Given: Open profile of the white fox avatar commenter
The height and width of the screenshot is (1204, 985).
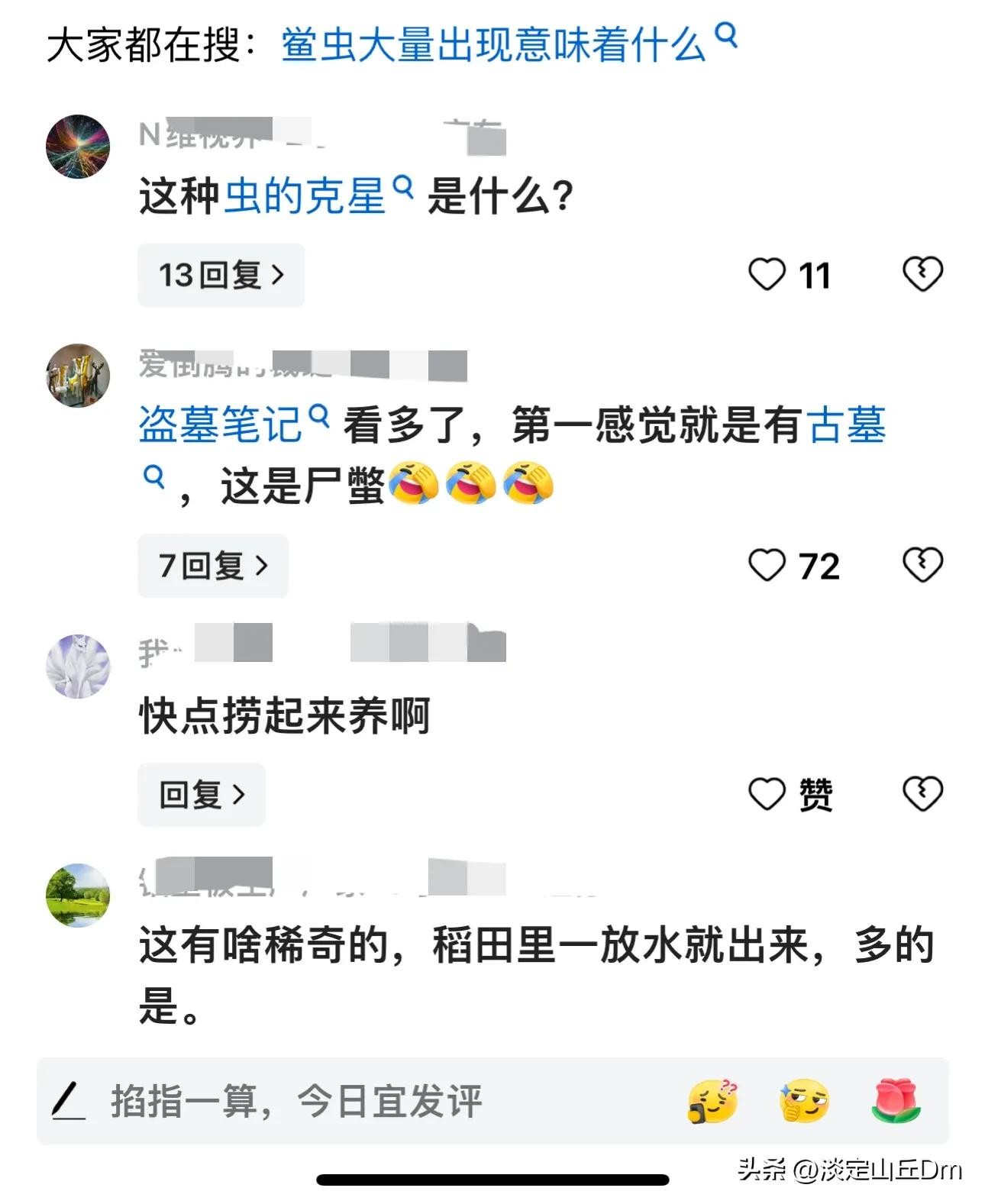Looking at the screenshot, I should click(x=78, y=666).
